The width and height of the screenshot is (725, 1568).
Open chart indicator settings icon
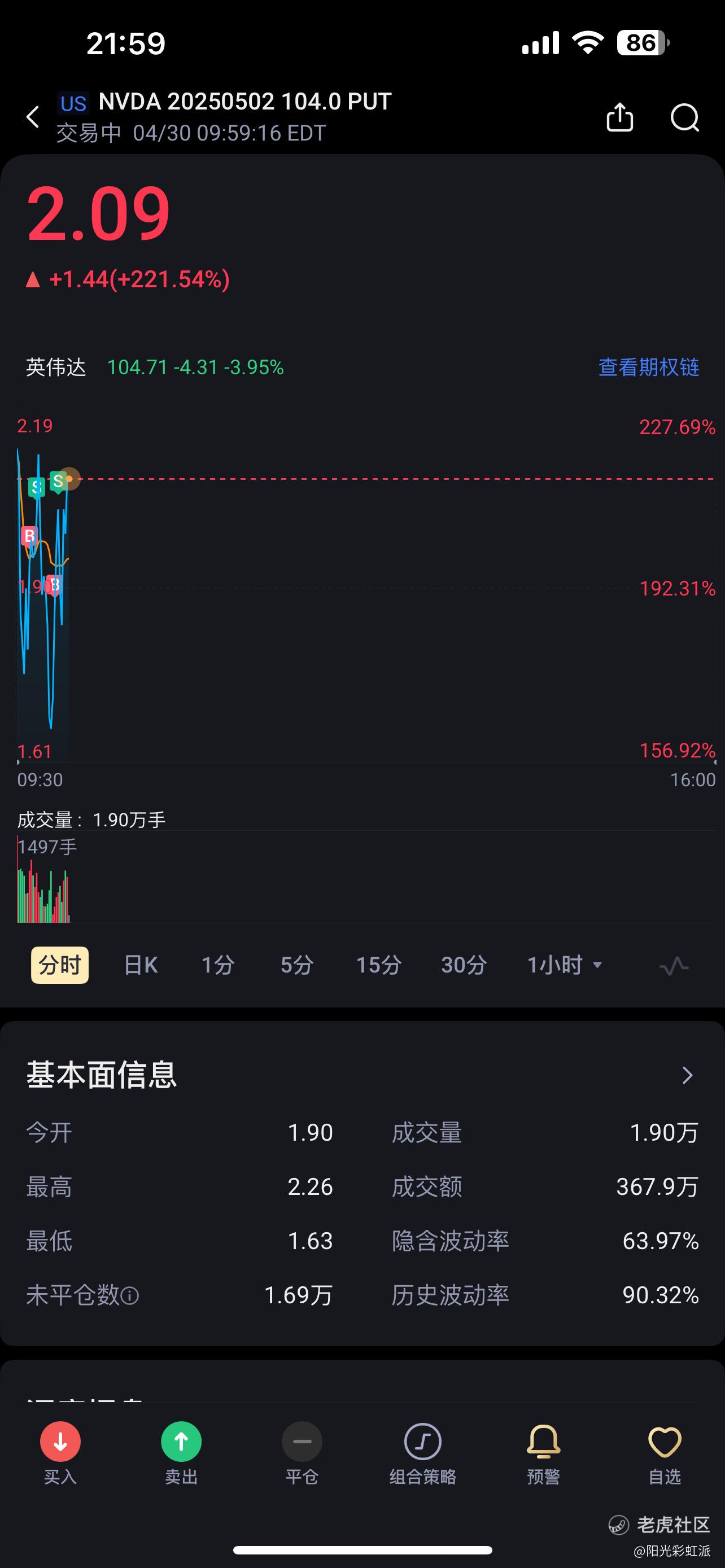click(x=674, y=966)
